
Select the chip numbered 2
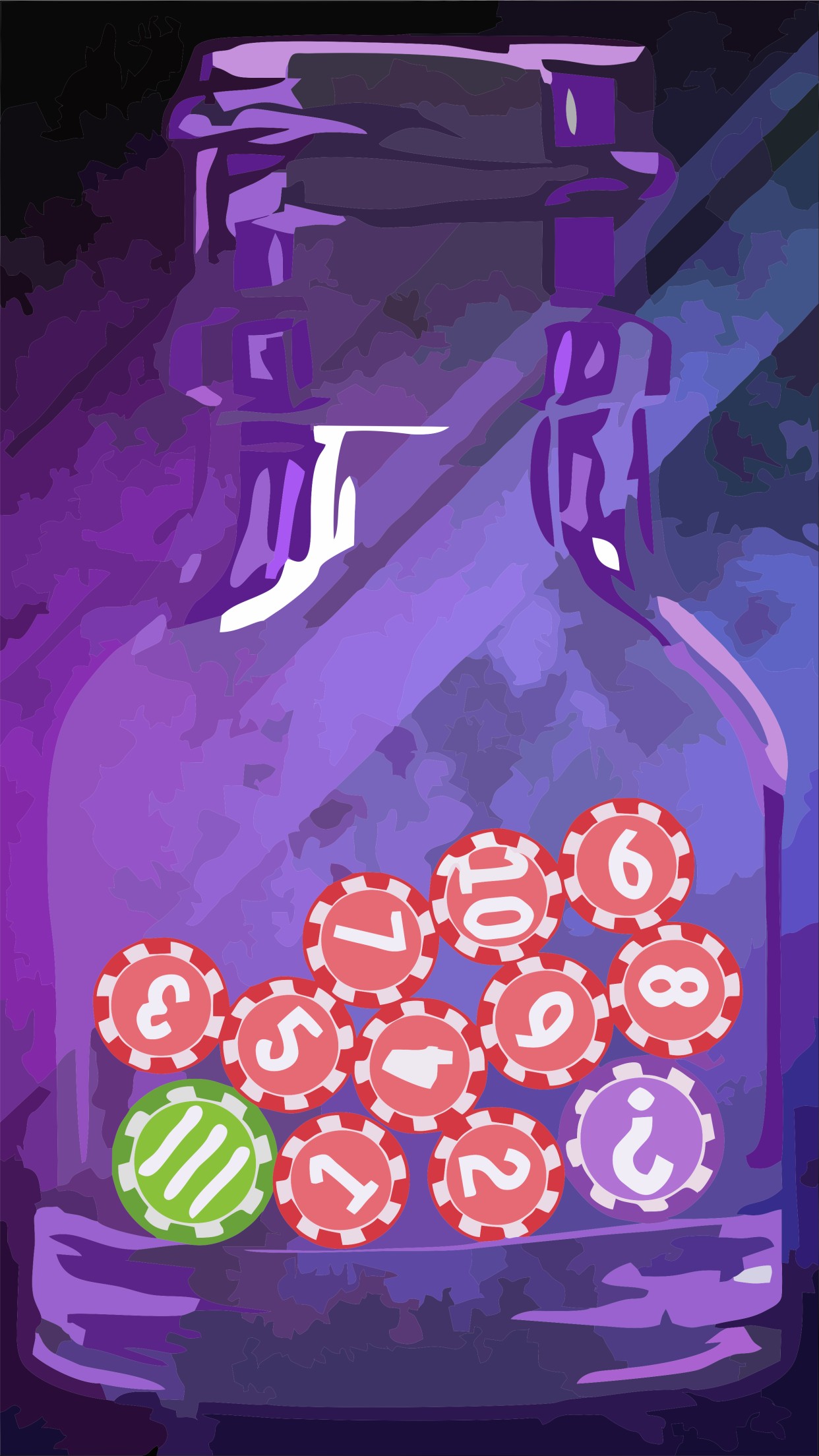pyautogui.click(x=496, y=1174)
